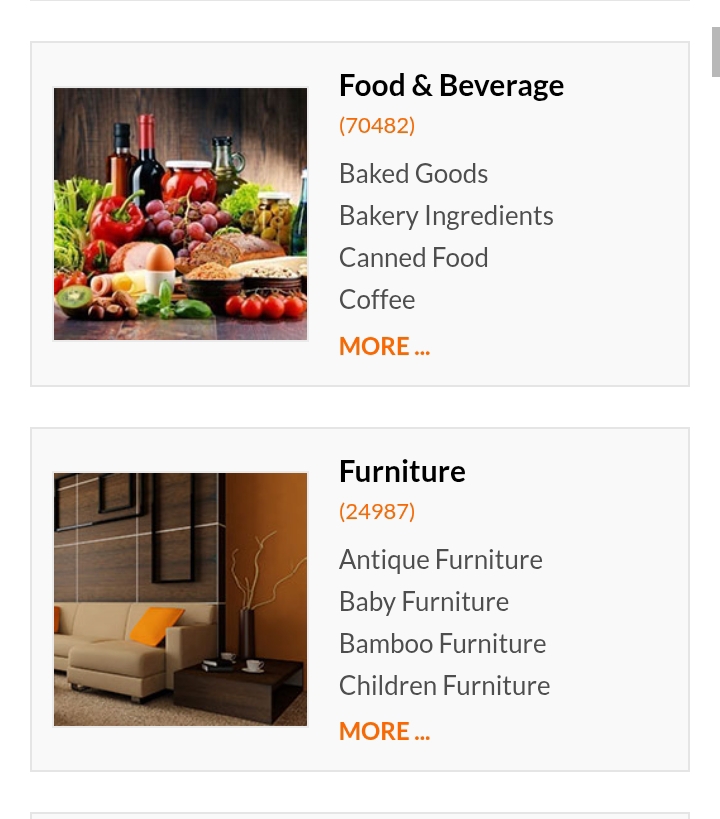Open the Food & Beverage category
This screenshot has height=819, width=720.
(451, 86)
